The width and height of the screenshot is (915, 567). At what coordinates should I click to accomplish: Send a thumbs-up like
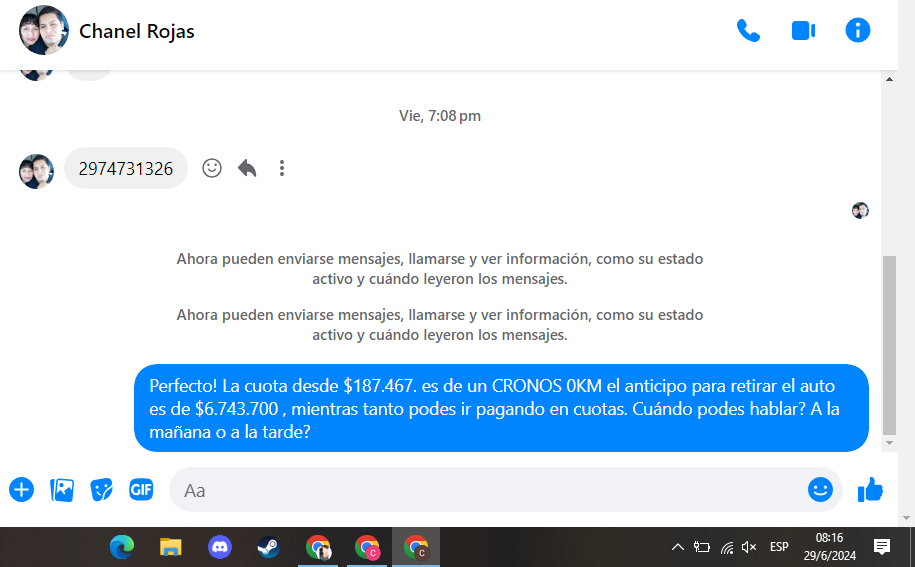[x=870, y=490]
